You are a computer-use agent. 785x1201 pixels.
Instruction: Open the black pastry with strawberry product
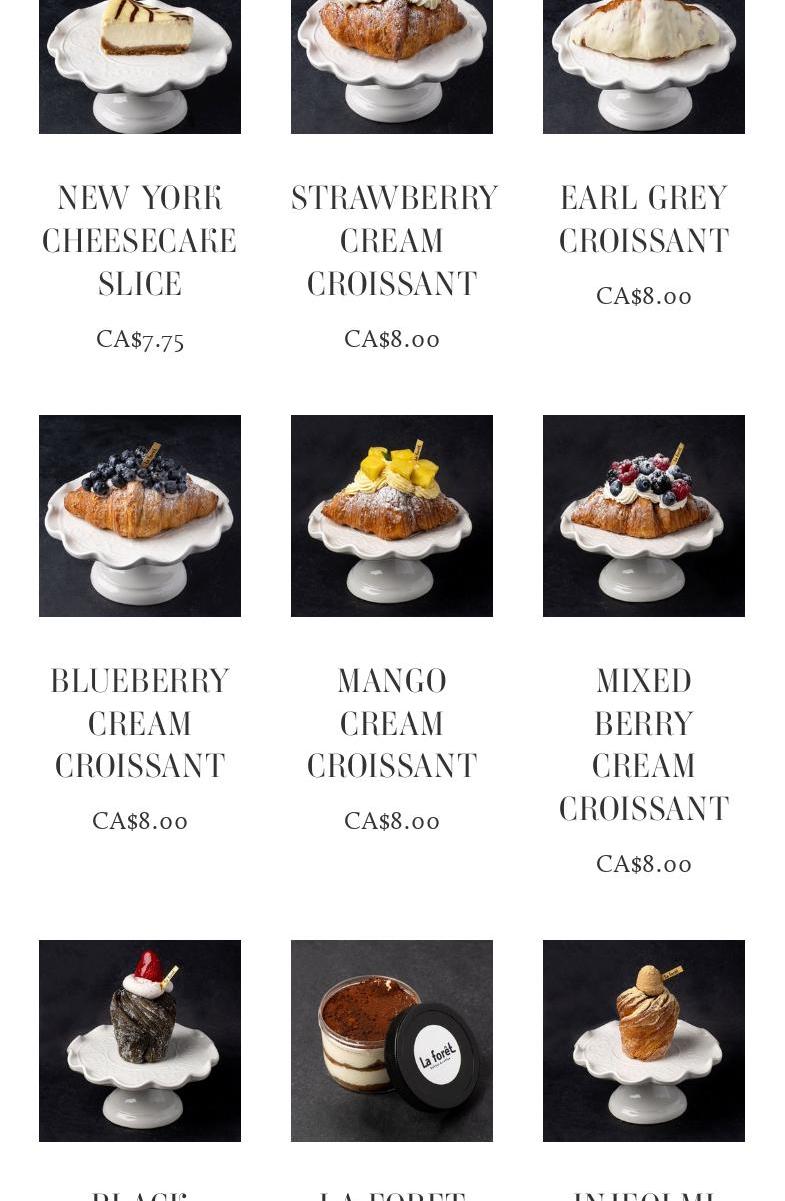(x=140, y=1040)
